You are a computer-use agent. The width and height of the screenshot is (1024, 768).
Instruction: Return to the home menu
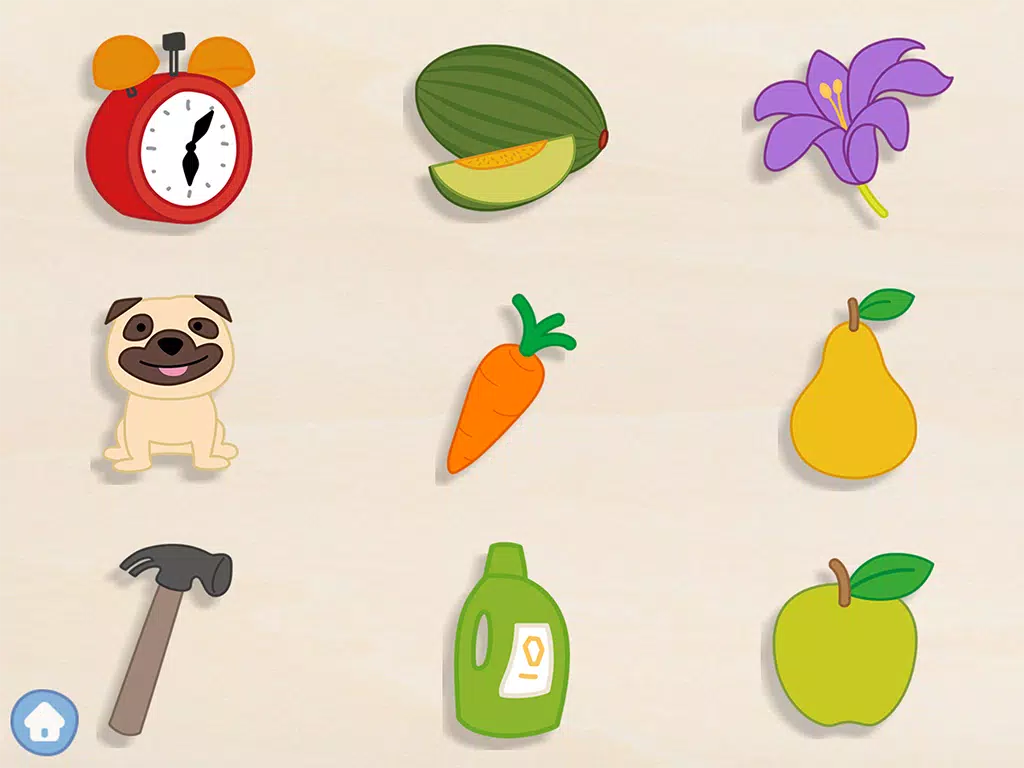click(44, 721)
